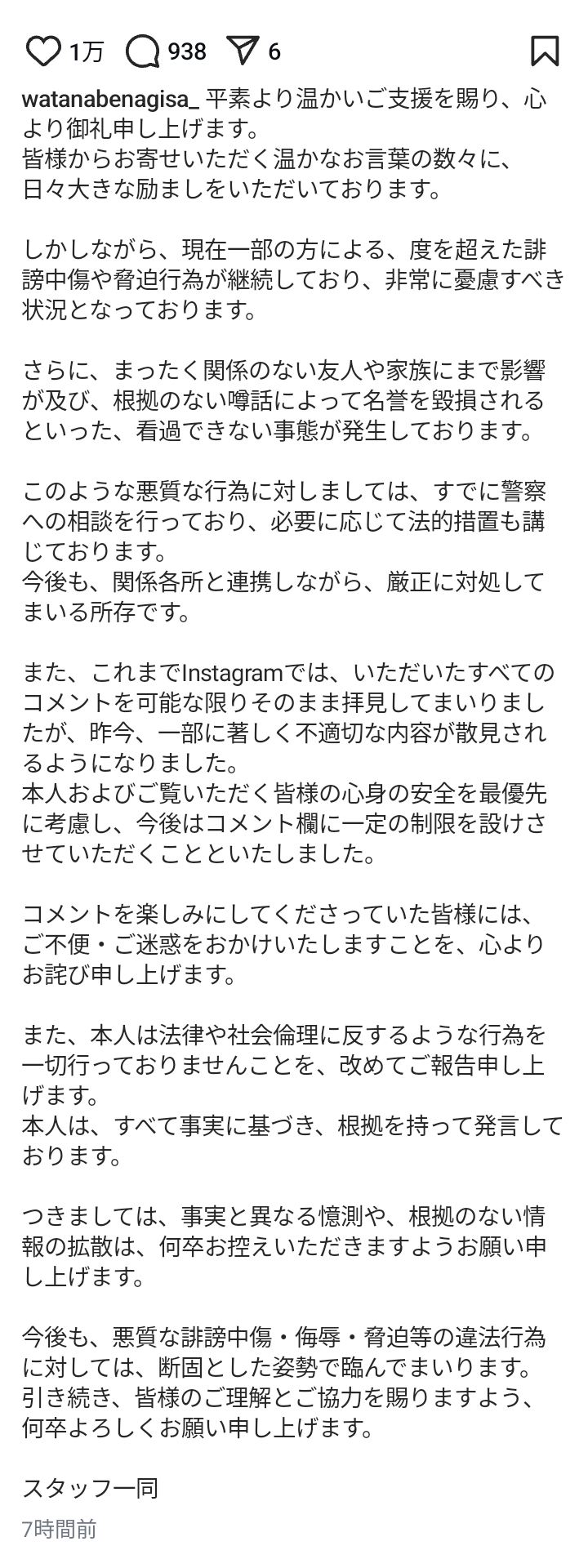Open the watanabenagisa_ profile from the caption
Screen dimensions: 588x1568
pos(109,100)
